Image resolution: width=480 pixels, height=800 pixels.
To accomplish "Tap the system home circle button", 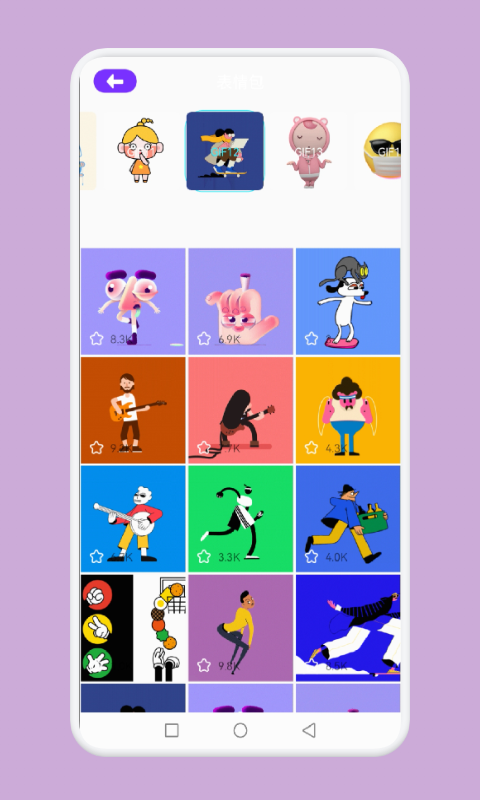I will click(240, 730).
